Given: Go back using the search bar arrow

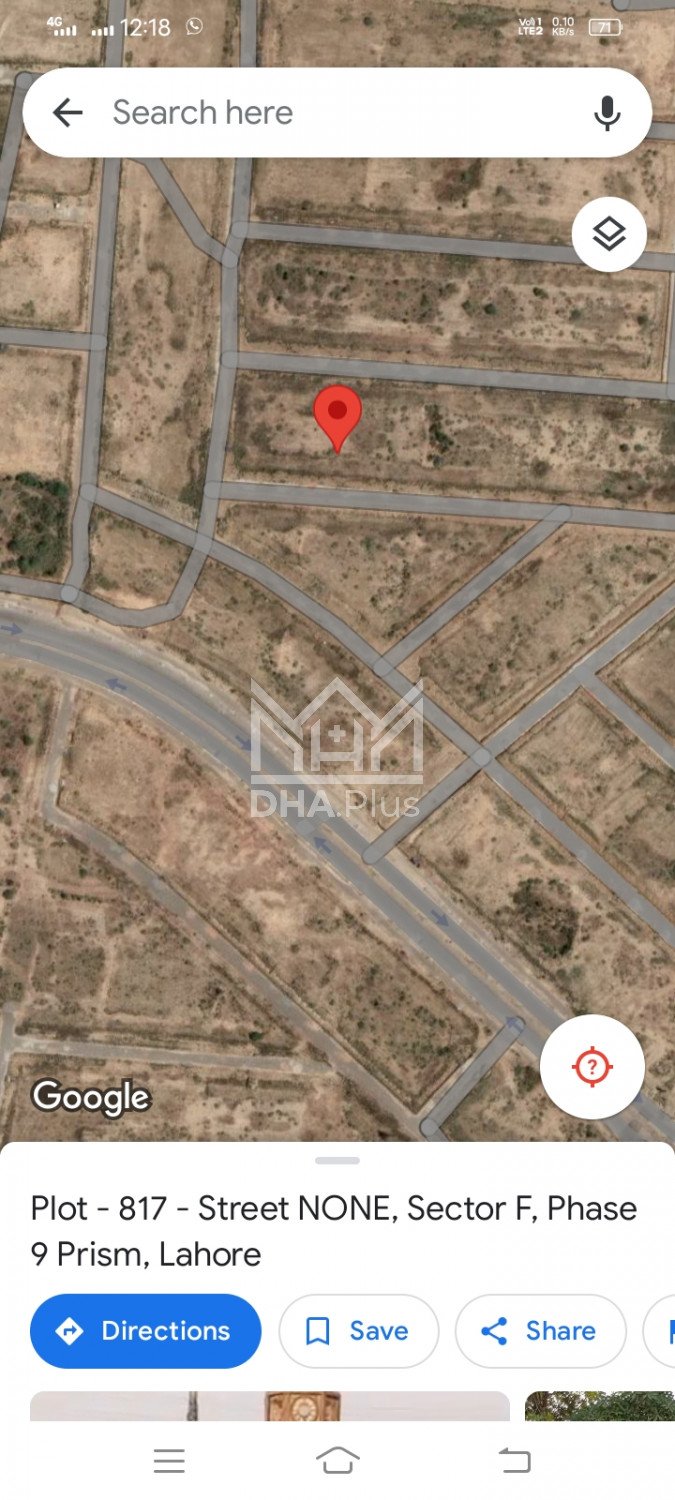Looking at the screenshot, I should click(x=67, y=113).
